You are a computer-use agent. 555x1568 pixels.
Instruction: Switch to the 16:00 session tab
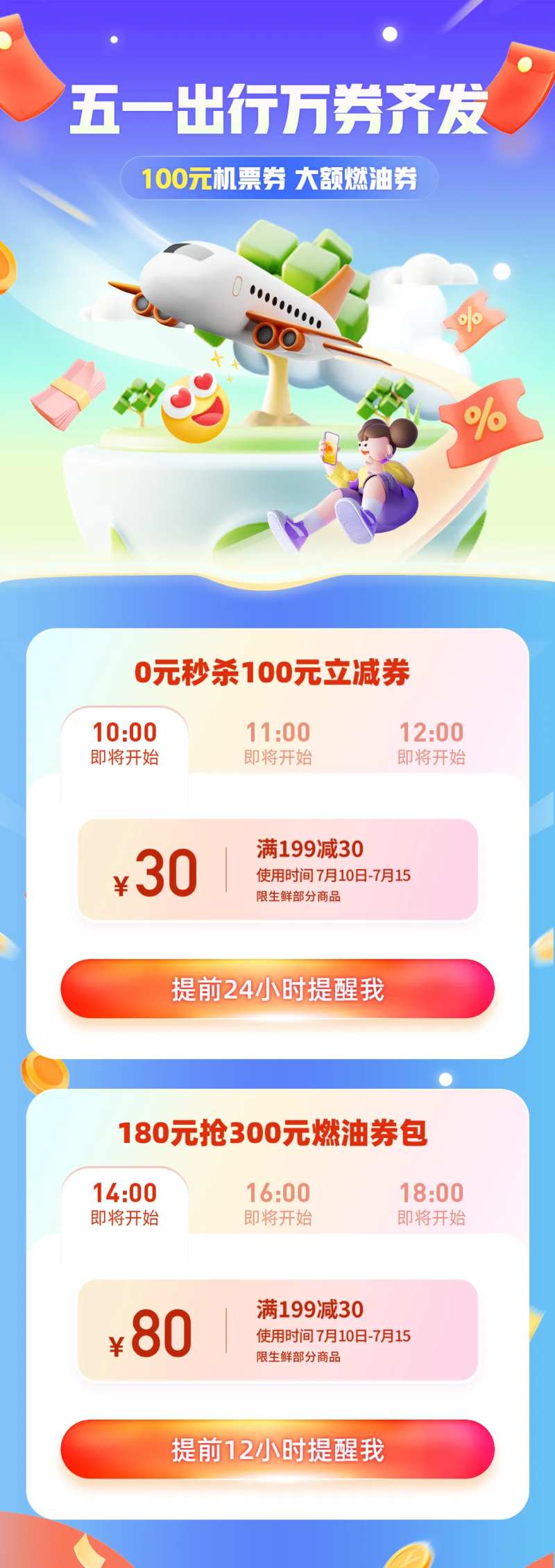pyautogui.click(x=278, y=1203)
